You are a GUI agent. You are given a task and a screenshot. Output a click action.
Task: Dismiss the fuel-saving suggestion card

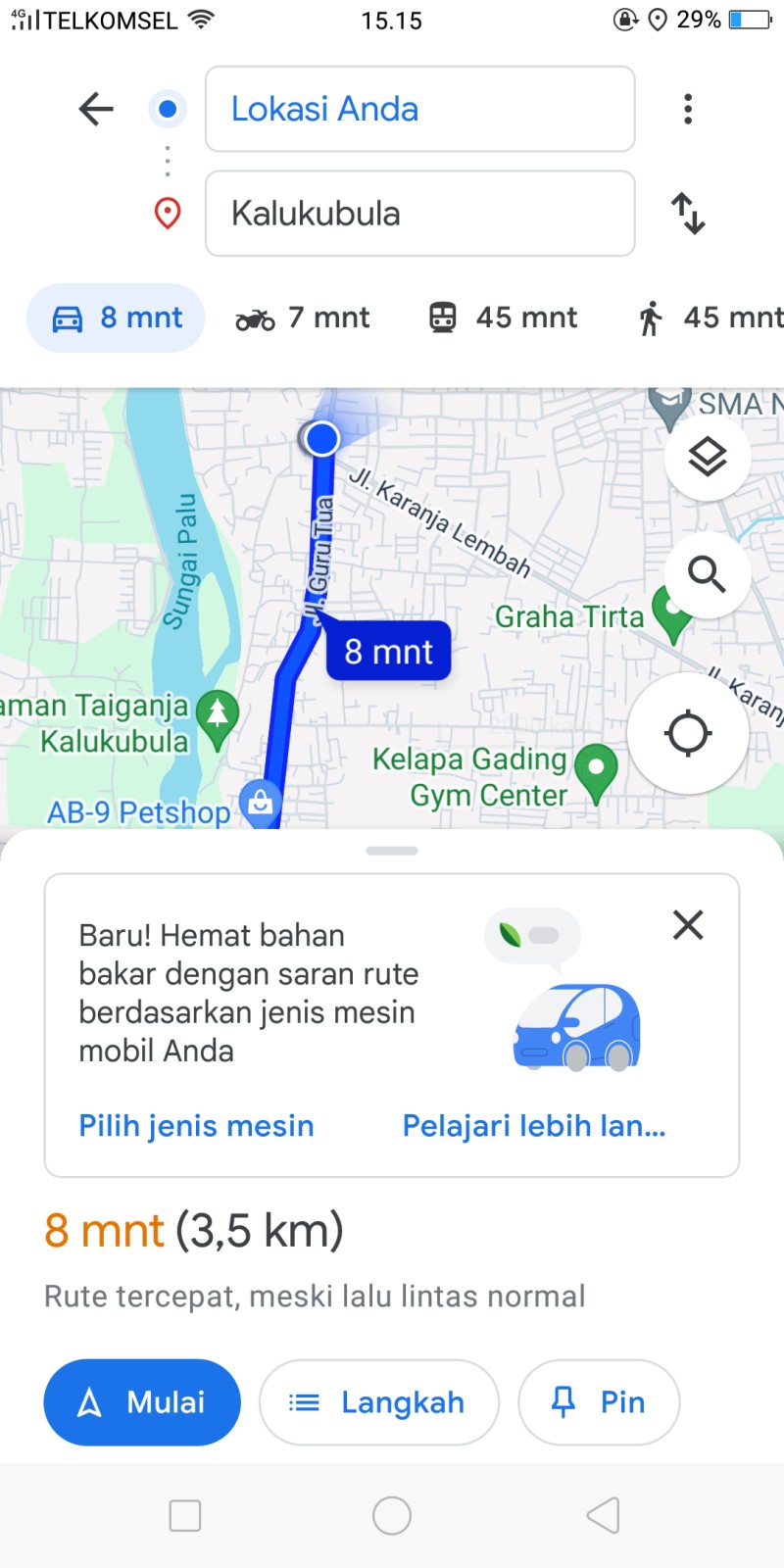pyautogui.click(x=688, y=924)
